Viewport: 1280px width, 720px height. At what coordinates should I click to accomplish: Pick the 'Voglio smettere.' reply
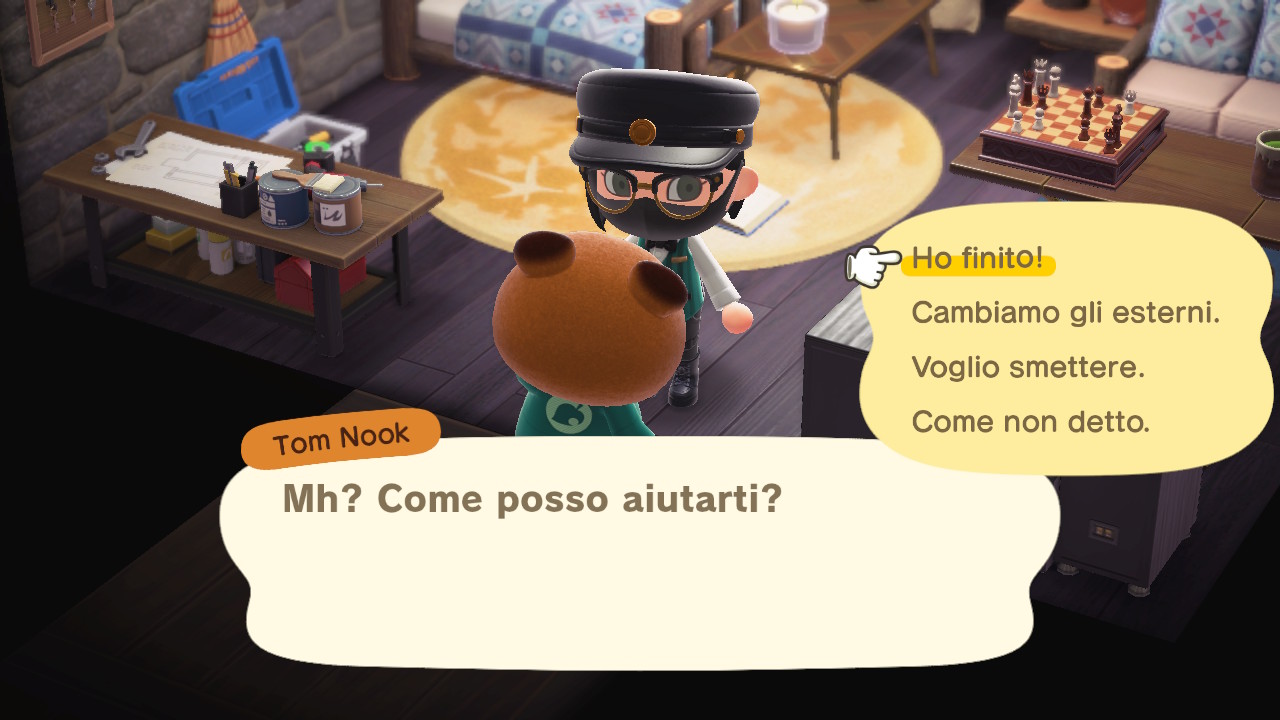coord(1028,367)
